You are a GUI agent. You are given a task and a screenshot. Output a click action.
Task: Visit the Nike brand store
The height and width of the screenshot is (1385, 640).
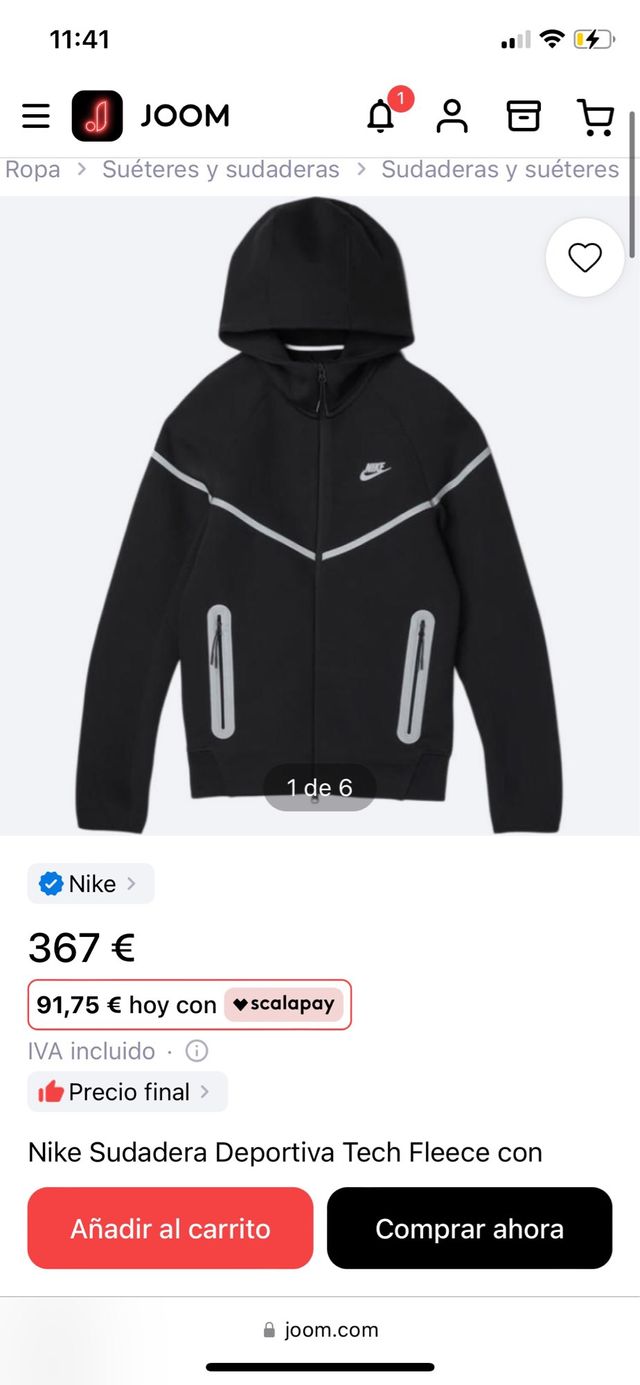tap(91, 884)
